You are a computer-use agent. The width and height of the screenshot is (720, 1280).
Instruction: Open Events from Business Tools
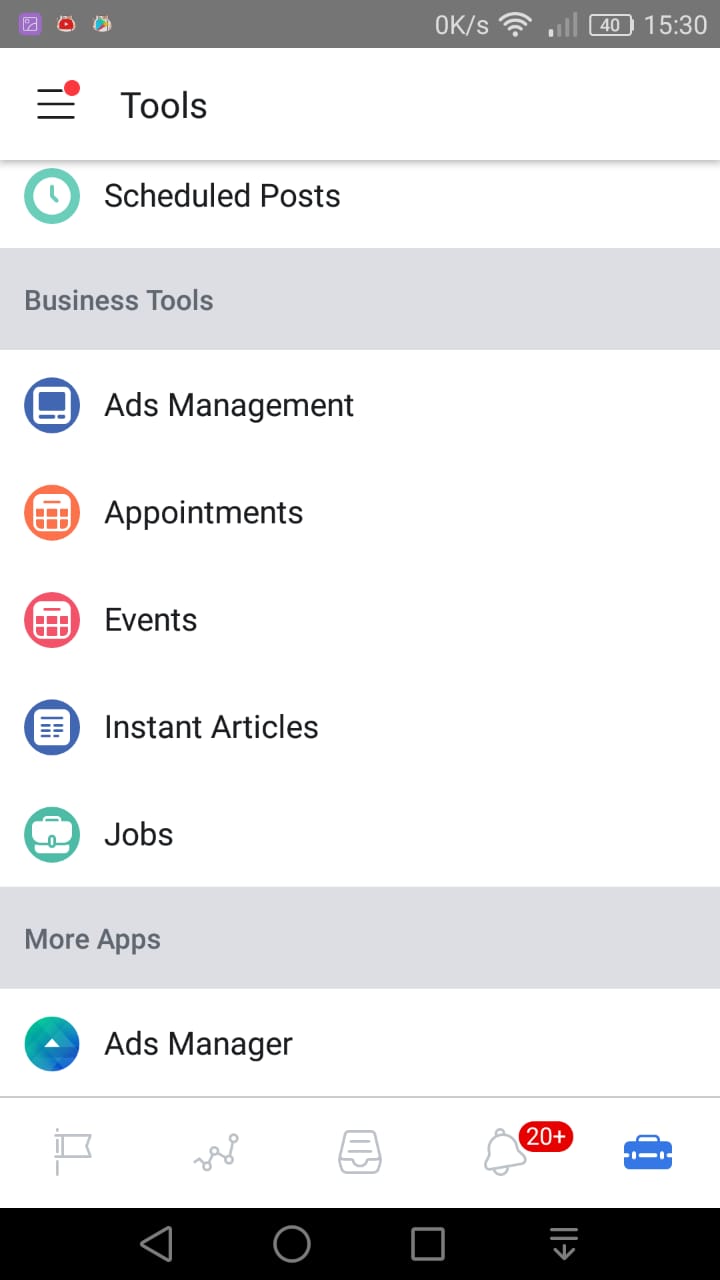[x=150, y=619]
